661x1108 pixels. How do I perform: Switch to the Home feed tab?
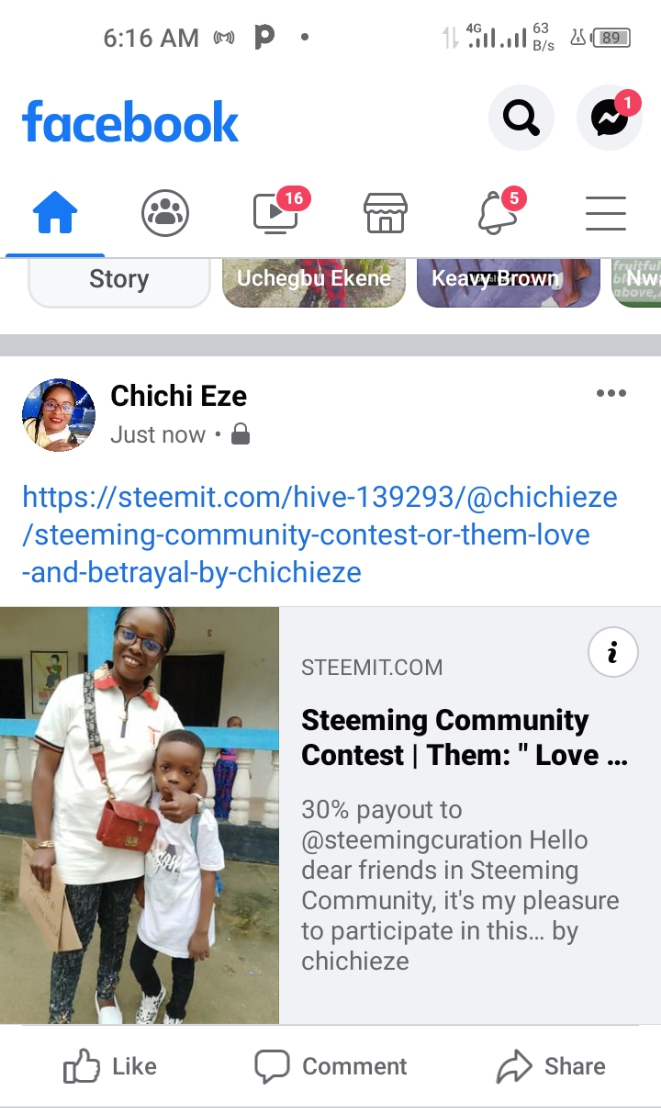click(55, 213)
